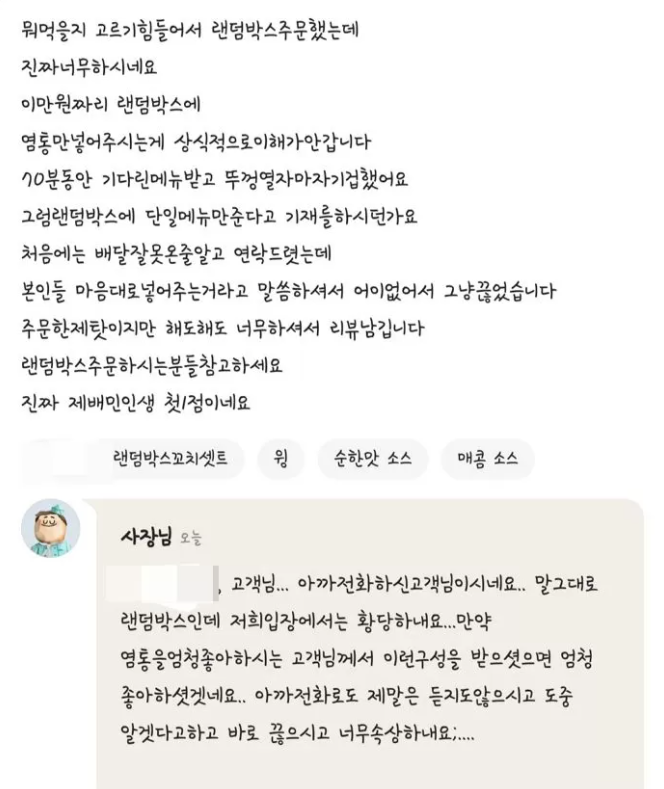The width and height of the screenshot is (664, 789).
Task: View the 매콤 소스 menu chip
Action: point(487,459)
